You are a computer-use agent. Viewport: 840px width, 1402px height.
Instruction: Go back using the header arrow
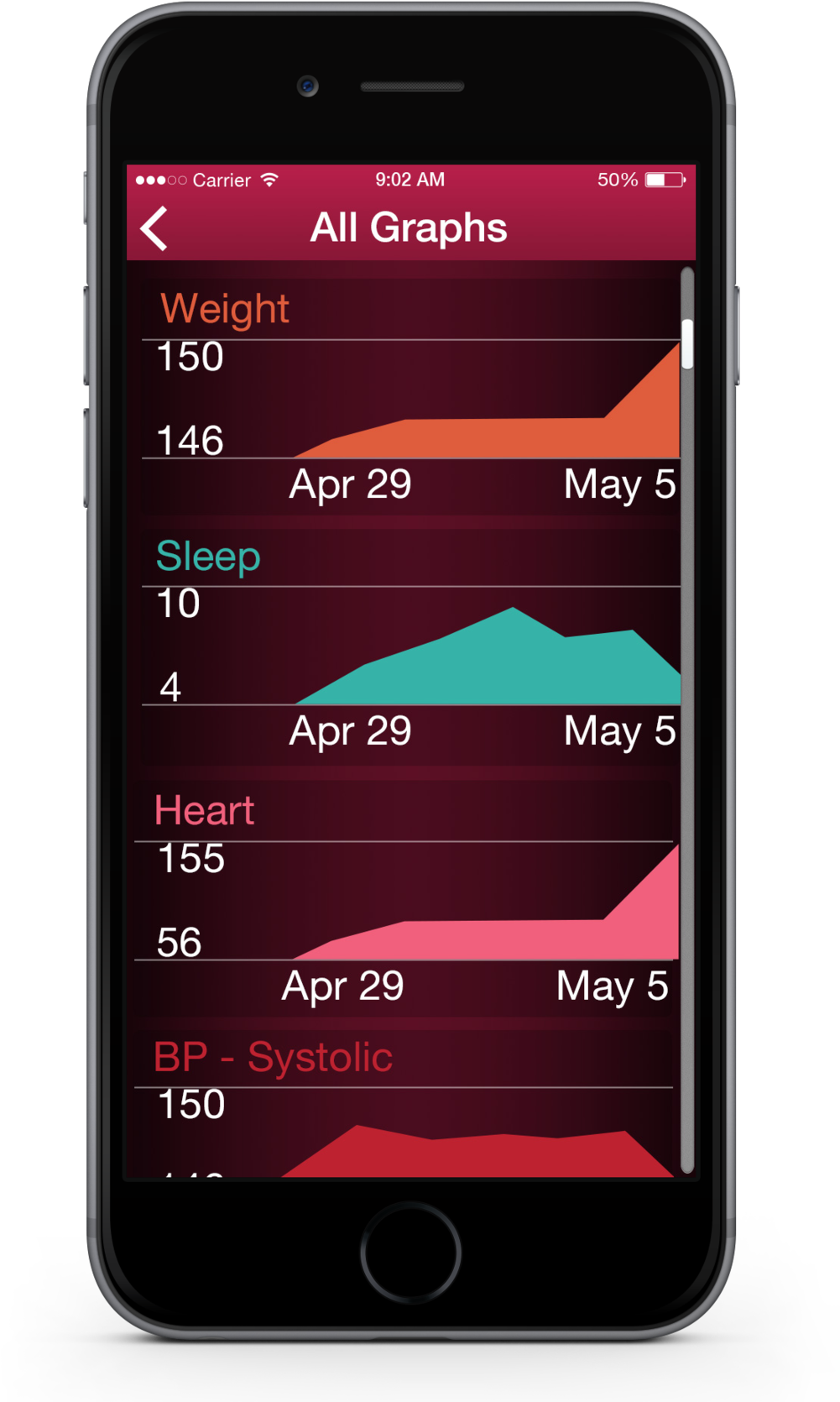(x=154, y=228)
